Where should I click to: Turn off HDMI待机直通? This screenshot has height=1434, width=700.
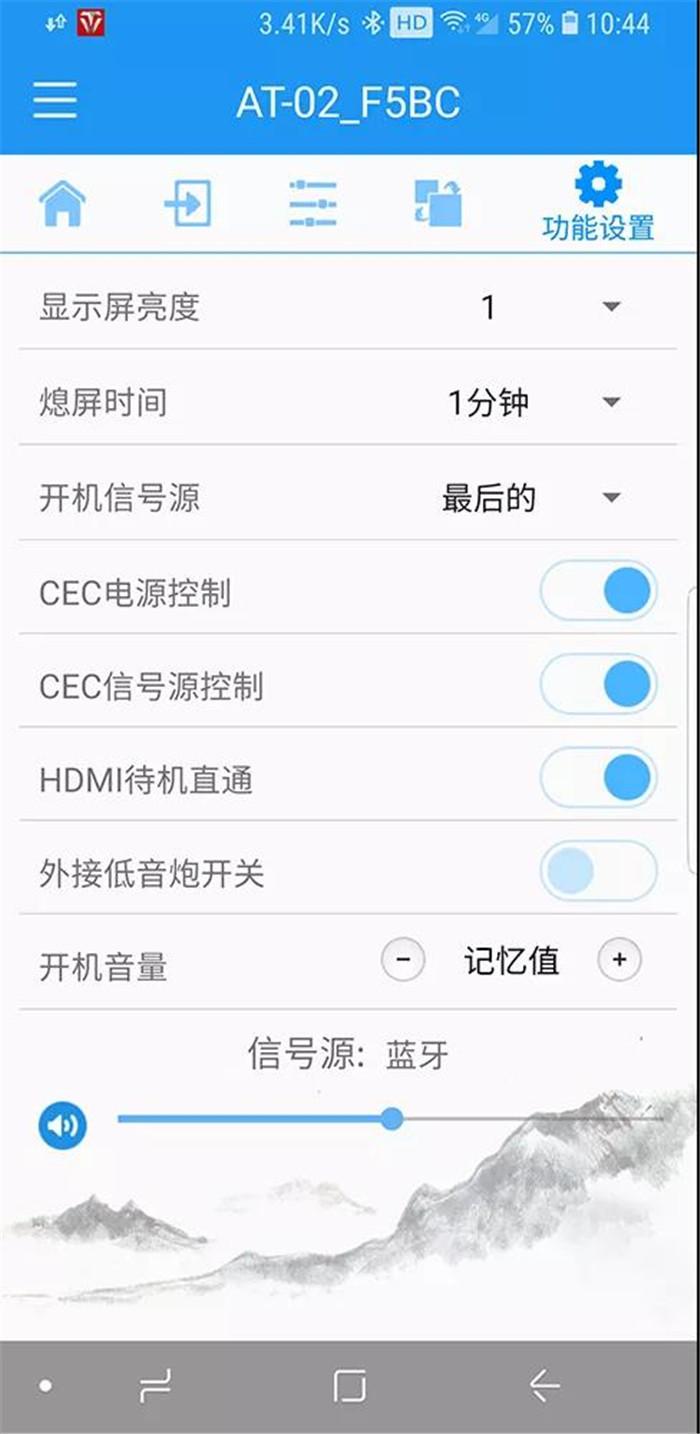pos(598,779)
